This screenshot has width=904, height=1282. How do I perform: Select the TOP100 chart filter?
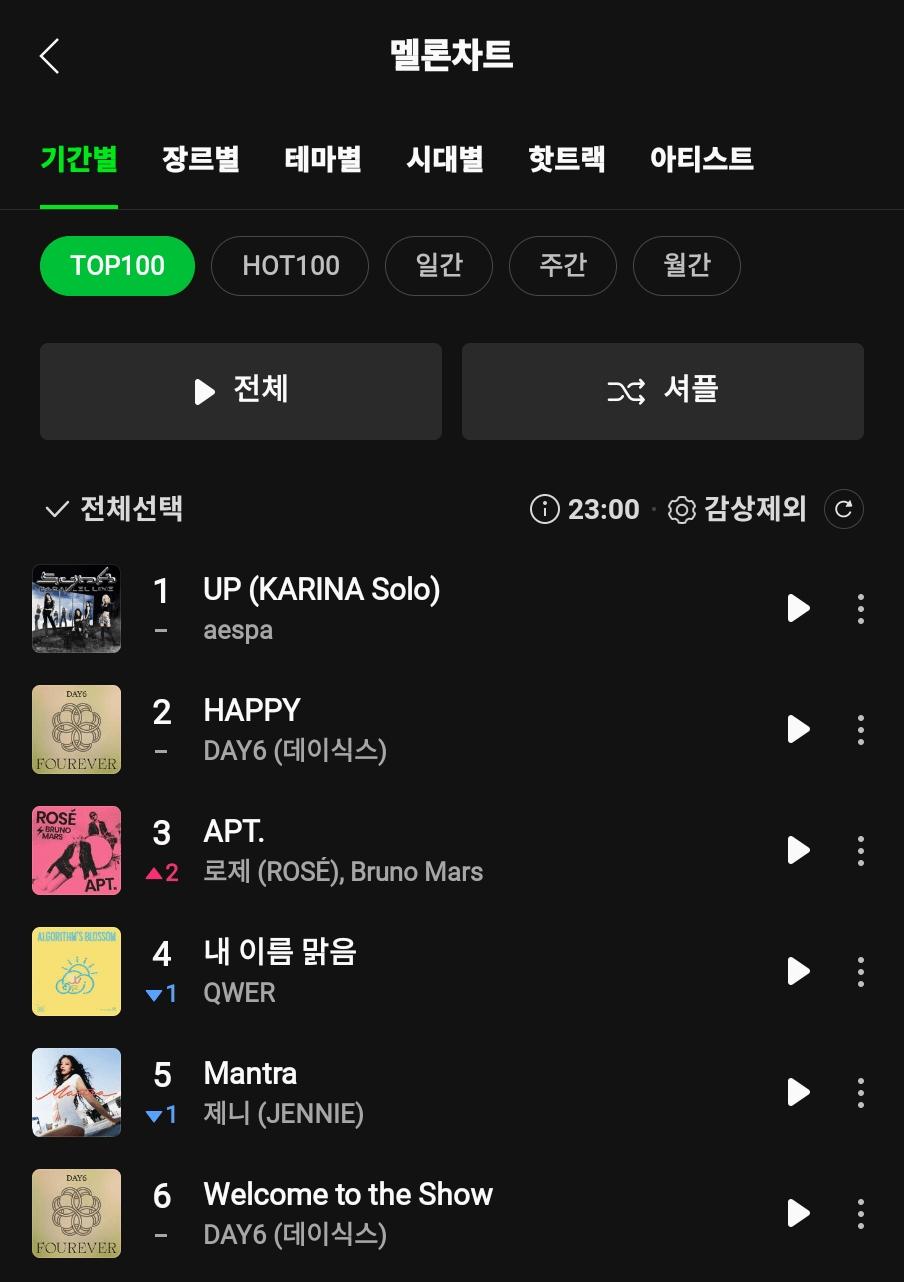coord(117,266)
